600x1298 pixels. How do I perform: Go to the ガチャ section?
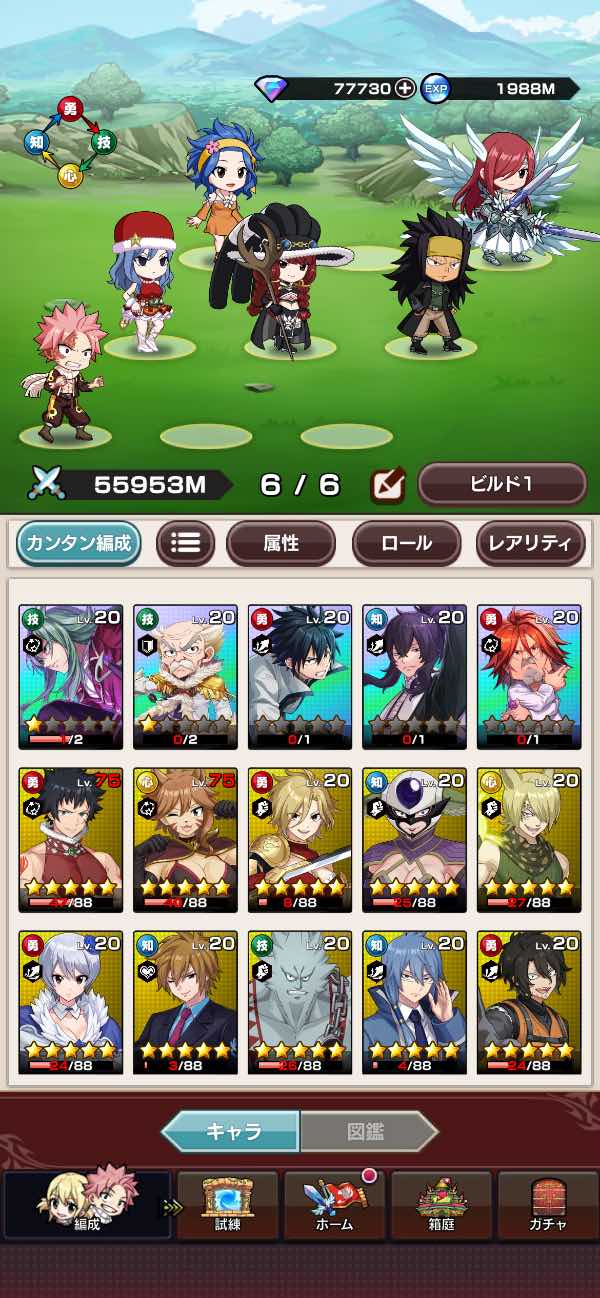[x=549, y=1204]
